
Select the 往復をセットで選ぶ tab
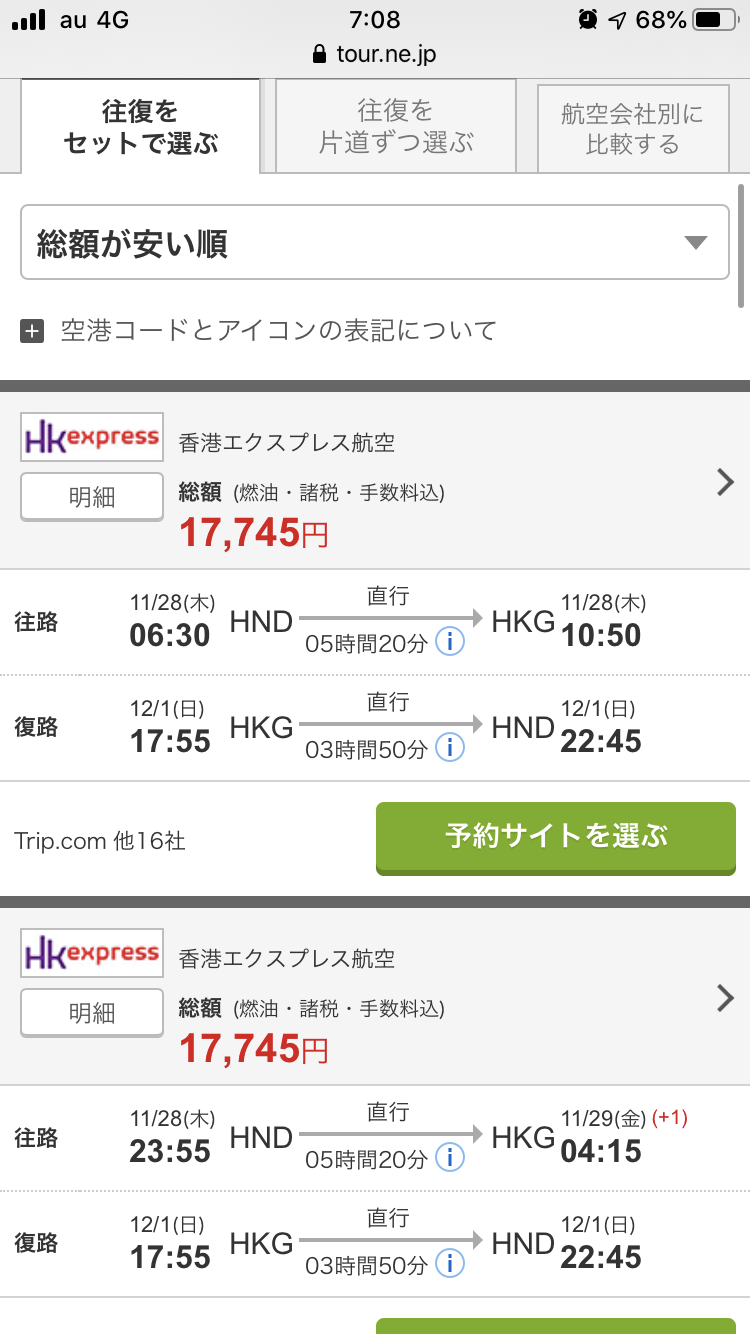point(140,126)
